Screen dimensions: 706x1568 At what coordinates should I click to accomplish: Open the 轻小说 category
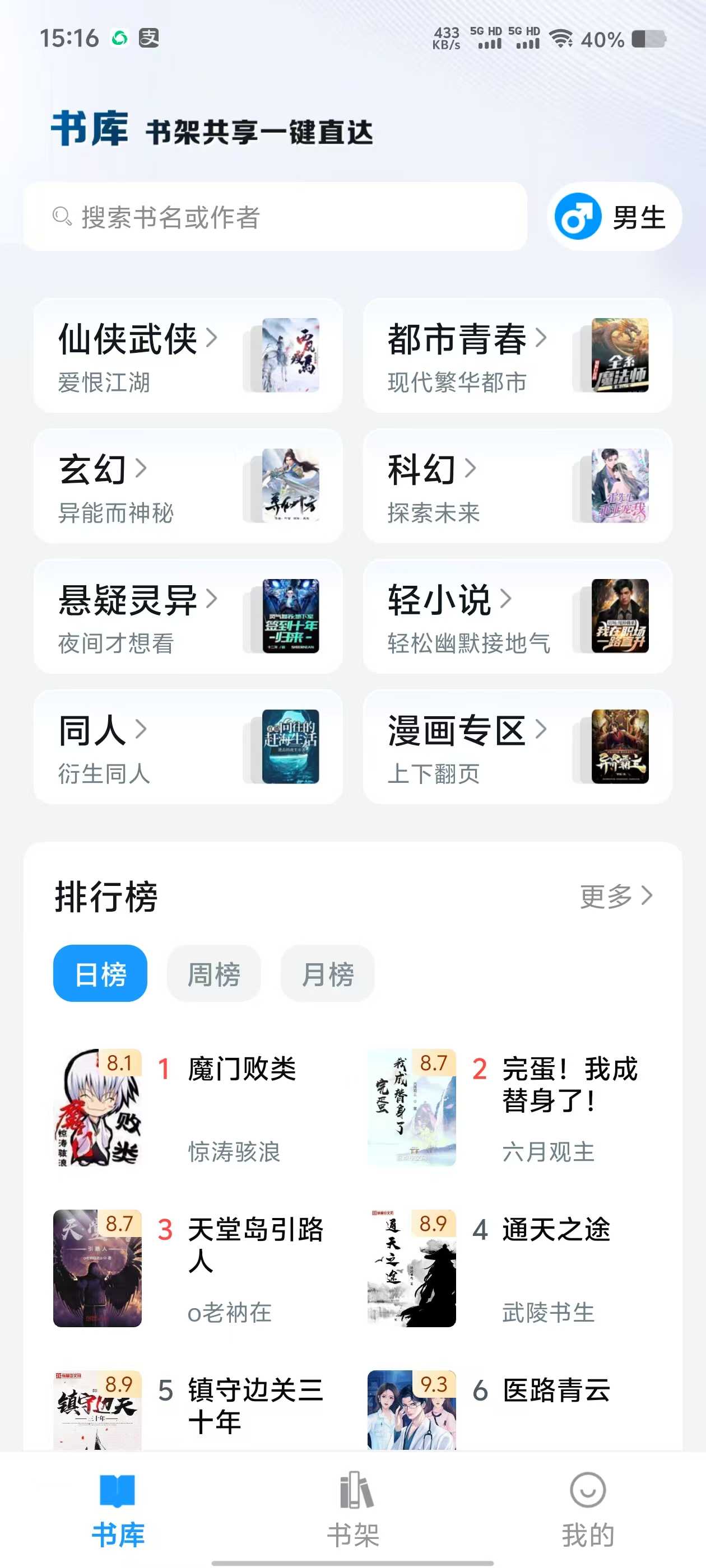click(517, 616)
